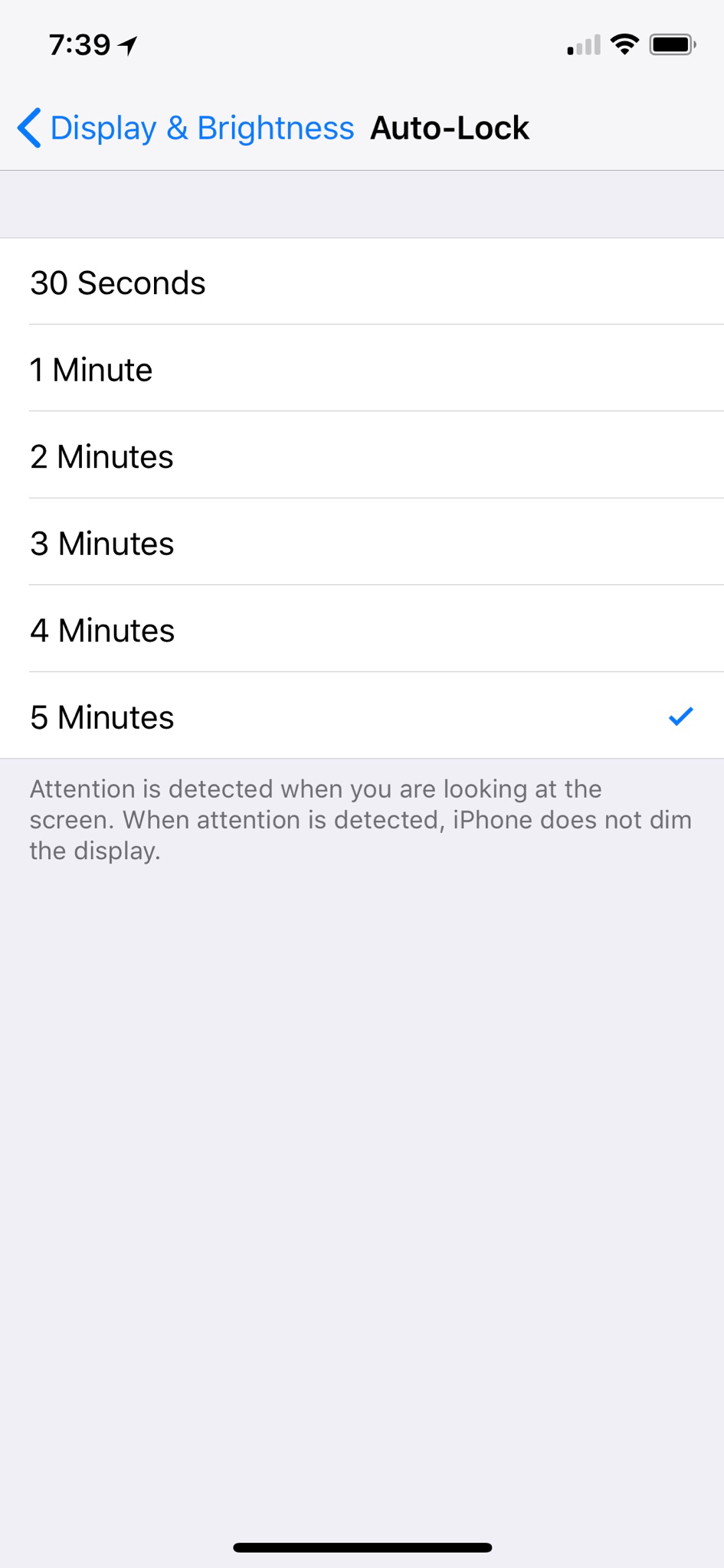Pick the 3 Minutes option
This screenshot has height=1568, width=724.
coord(362,542)
